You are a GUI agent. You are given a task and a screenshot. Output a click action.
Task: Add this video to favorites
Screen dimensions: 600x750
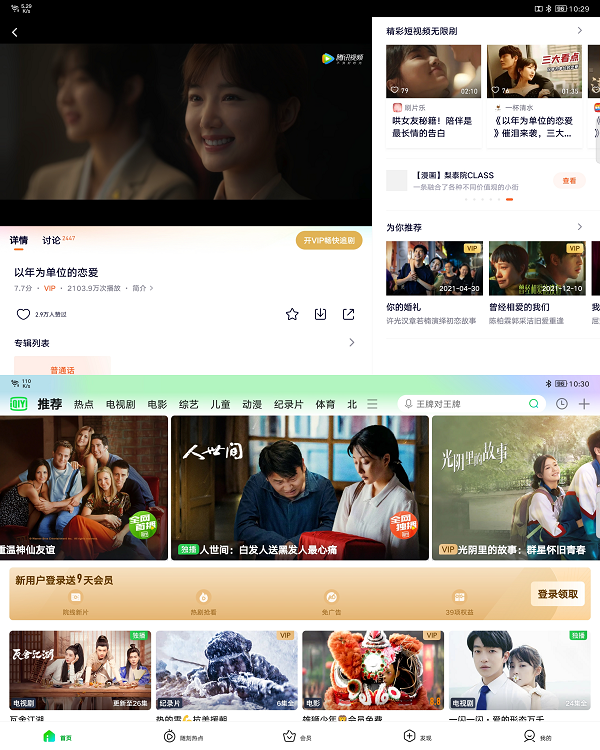[x=292, y=314]
